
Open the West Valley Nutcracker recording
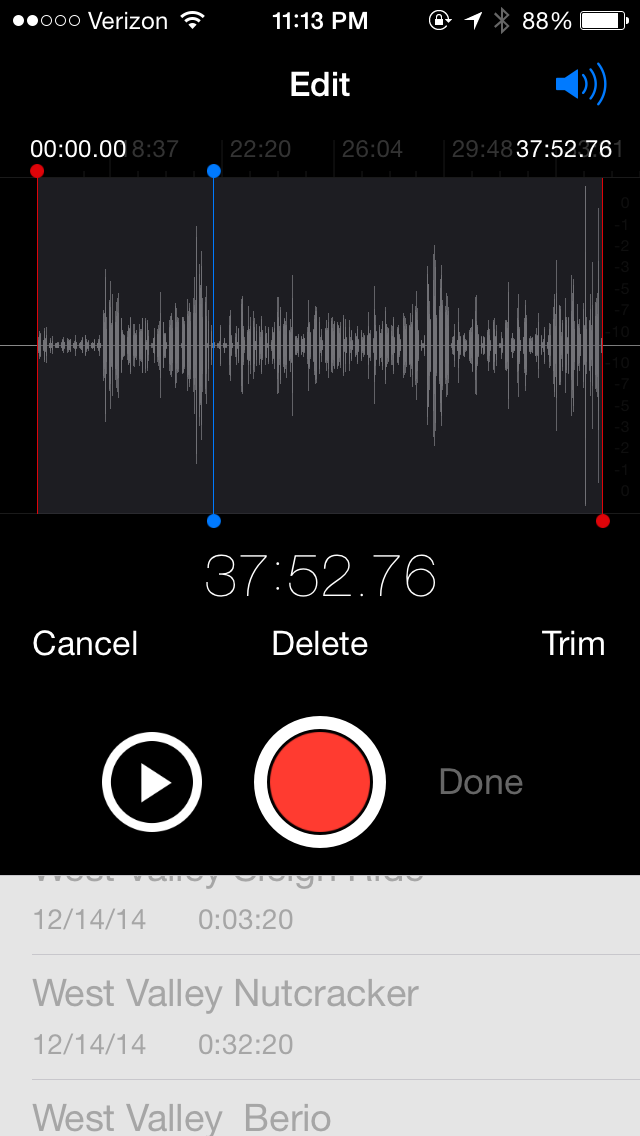[226, 1016]
